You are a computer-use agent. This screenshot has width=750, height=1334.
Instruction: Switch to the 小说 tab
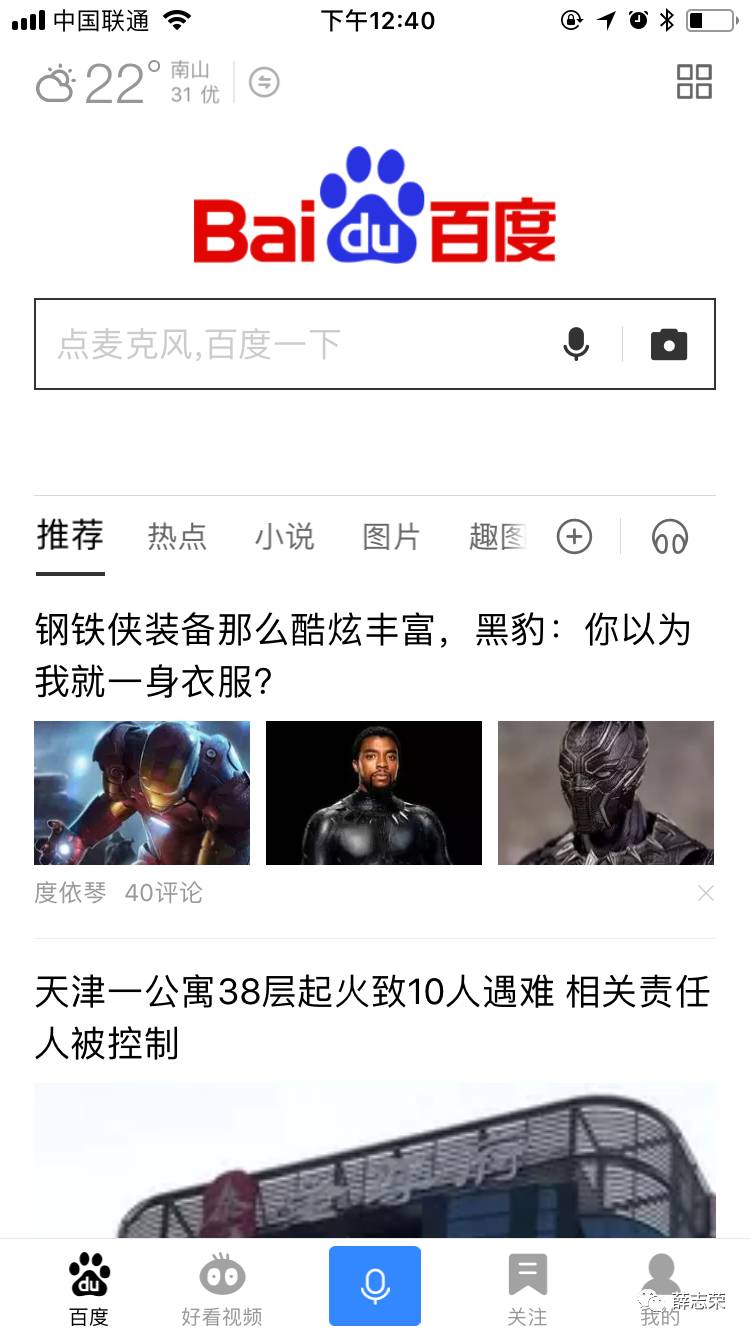(x=284, y=537)
